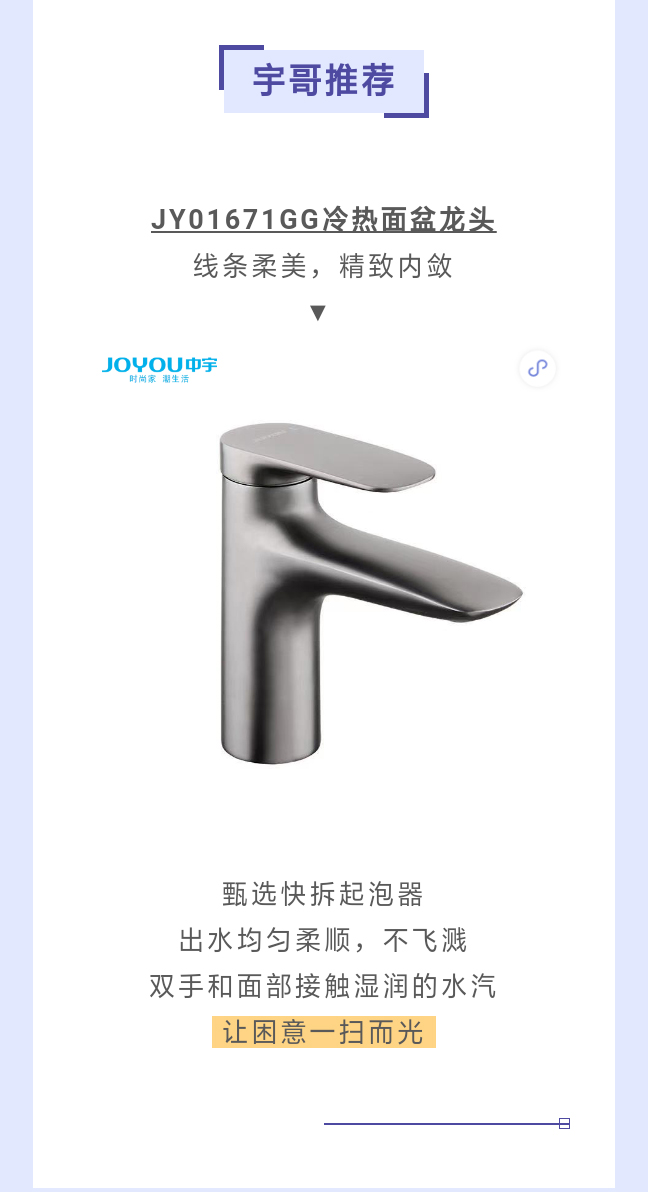Tap the mini program link icon
Image resolution: width=648 pixels, height=1192 pixels.
[537, 369]
